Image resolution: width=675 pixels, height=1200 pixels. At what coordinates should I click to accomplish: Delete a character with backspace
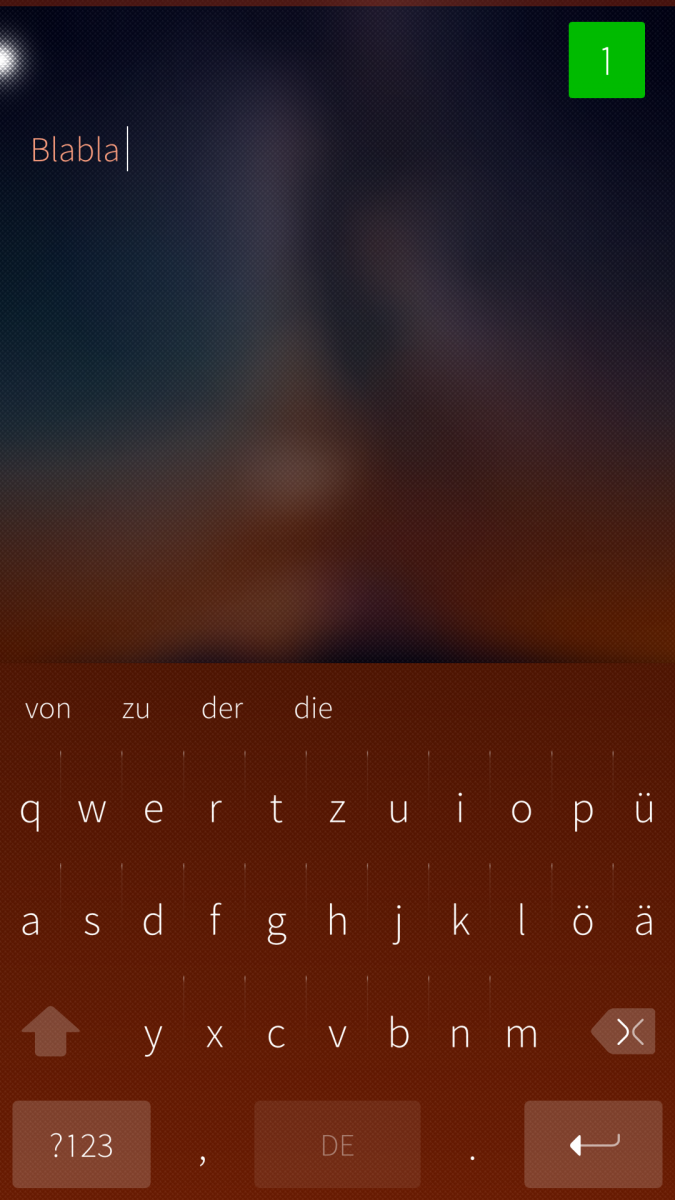(x=624, y=1032)
